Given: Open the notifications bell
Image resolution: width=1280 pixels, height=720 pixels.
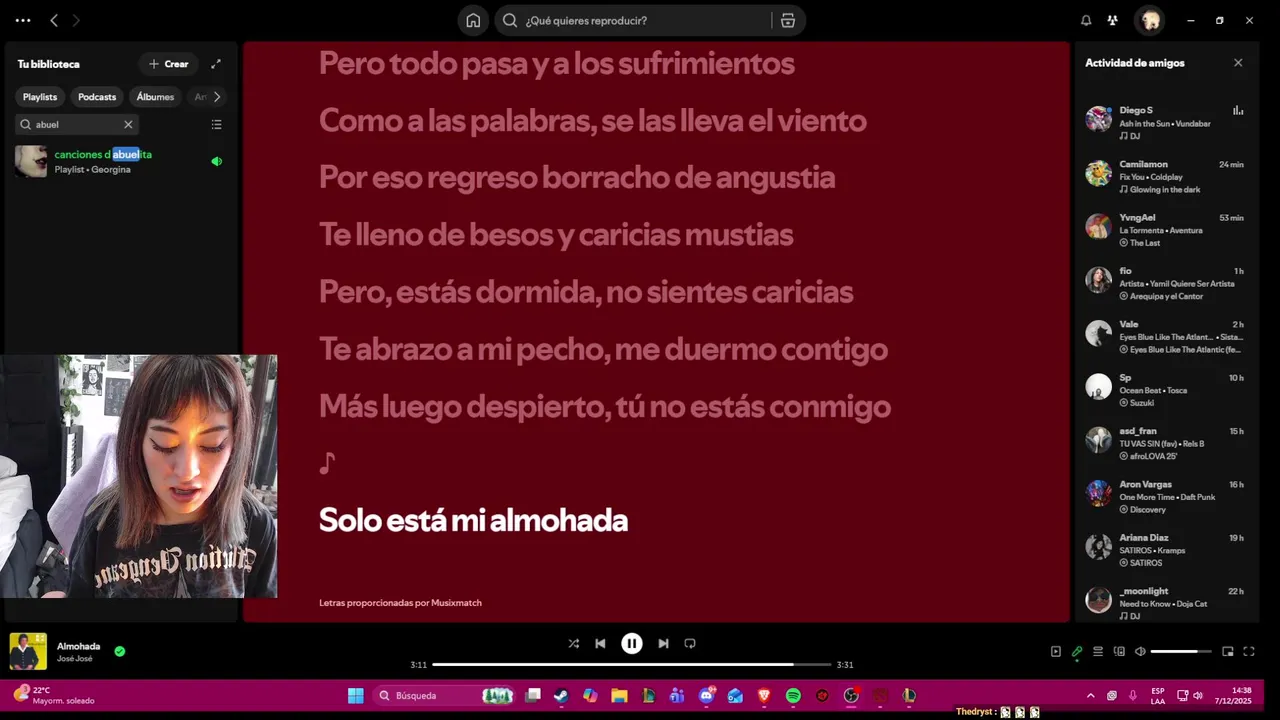Looking at the screenshot, I should click(x=1086, y=20).
